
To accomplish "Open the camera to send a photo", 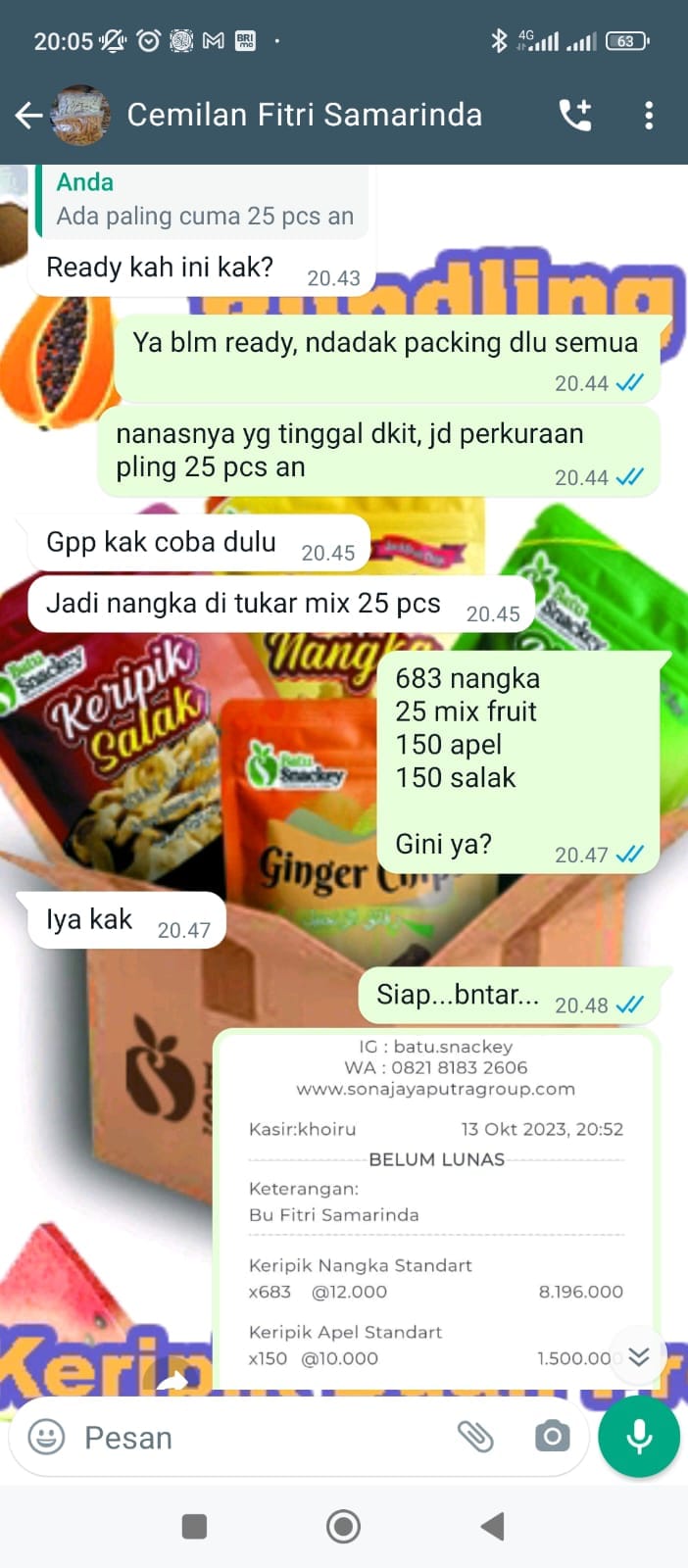I will click(552, 1437).
